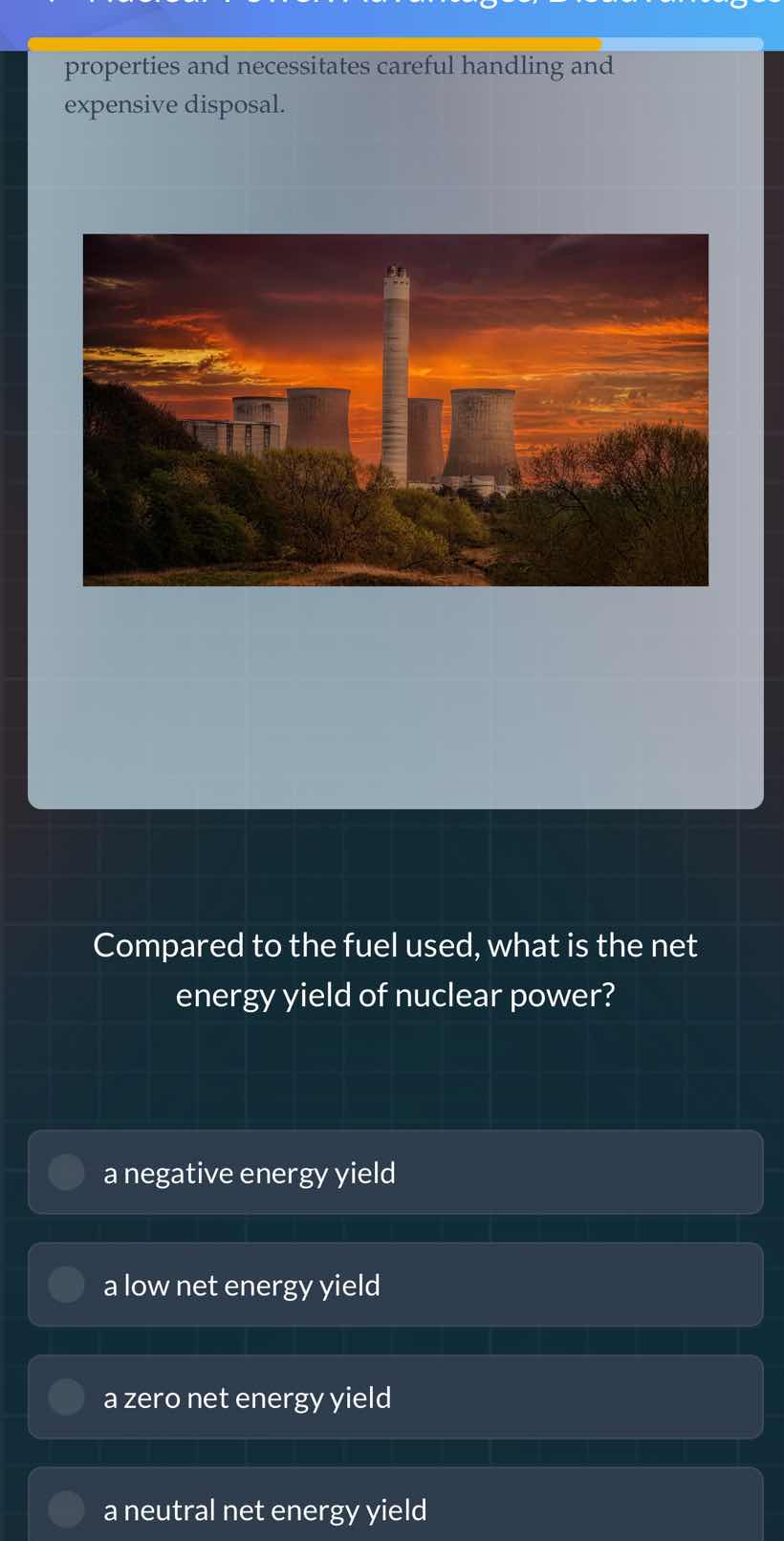This screenshot has width=784, height=1541.
Task: Choose 'a low net energy yield' option
Action: point(395,1285)
